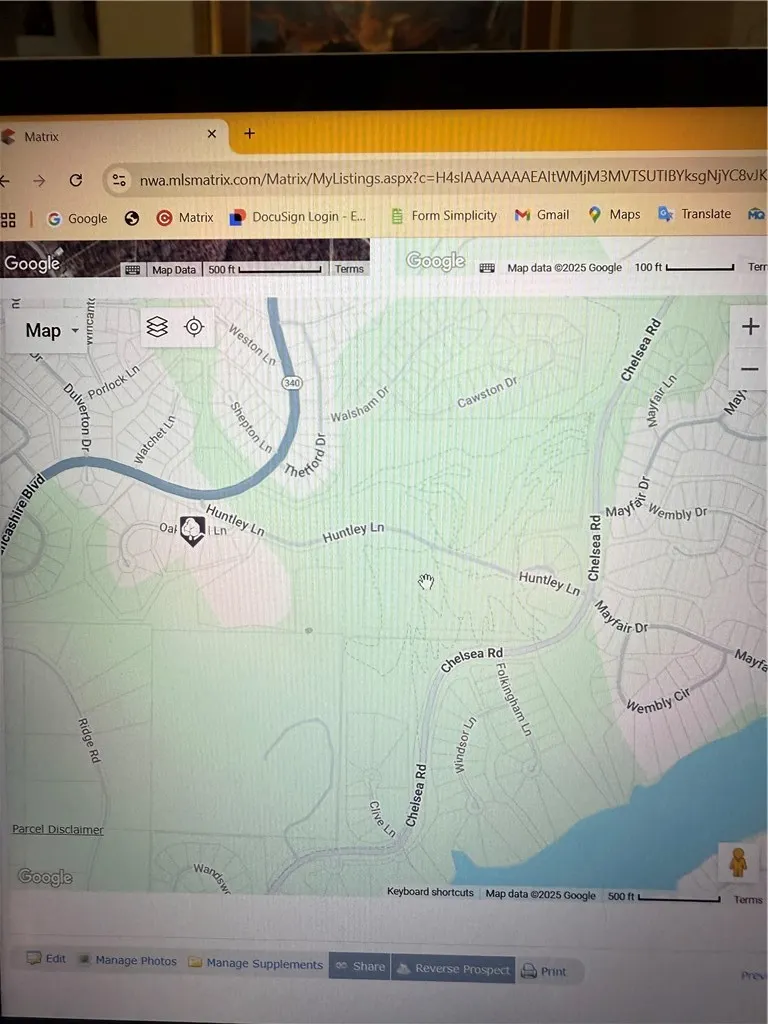Image resolution: width=768 pixels, height=1024 pixels.
Task: Go back to the previous page
Action: click(x=5, y=180)
